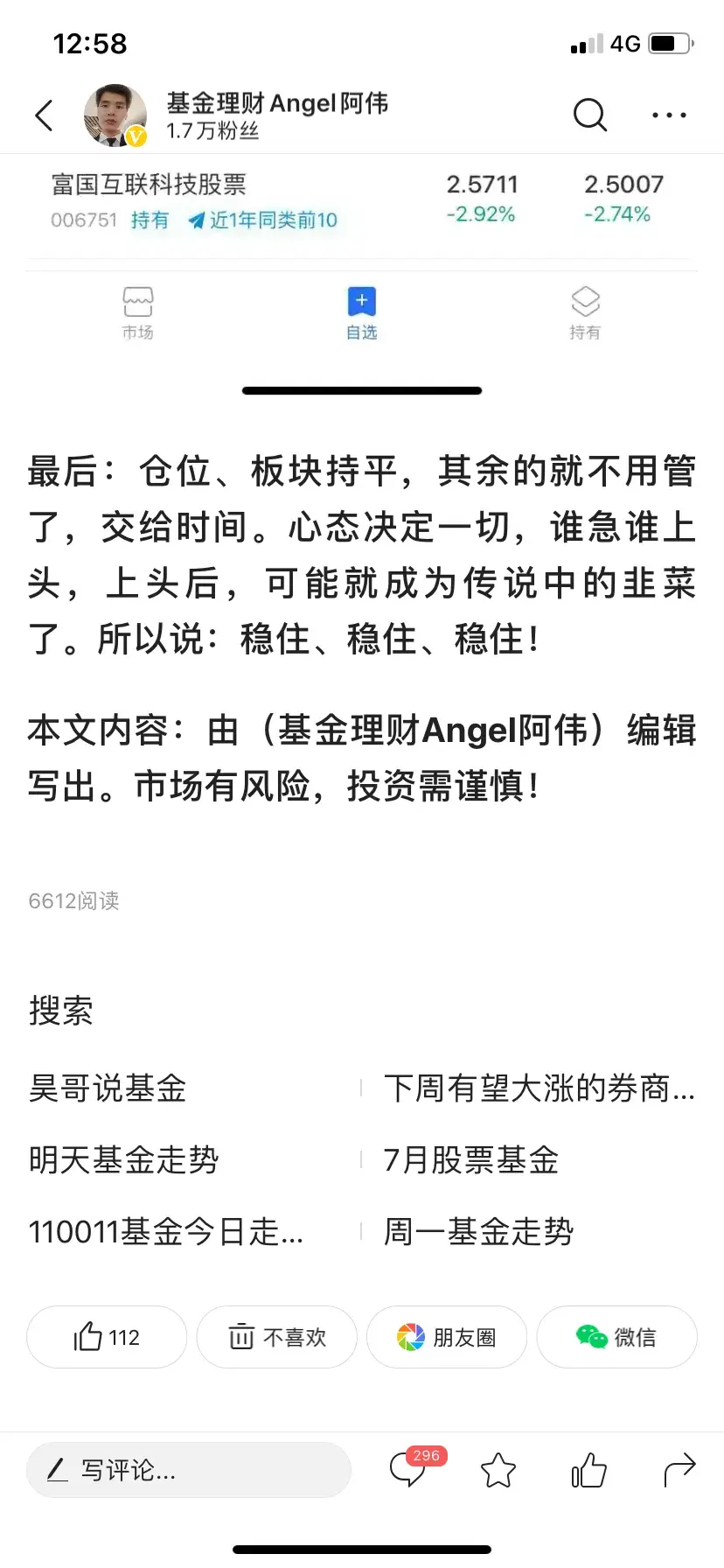Go back using the top-left arrow
Viewport: 724px width, 1568px height.
pyautogui.click(x=45, y=115)
